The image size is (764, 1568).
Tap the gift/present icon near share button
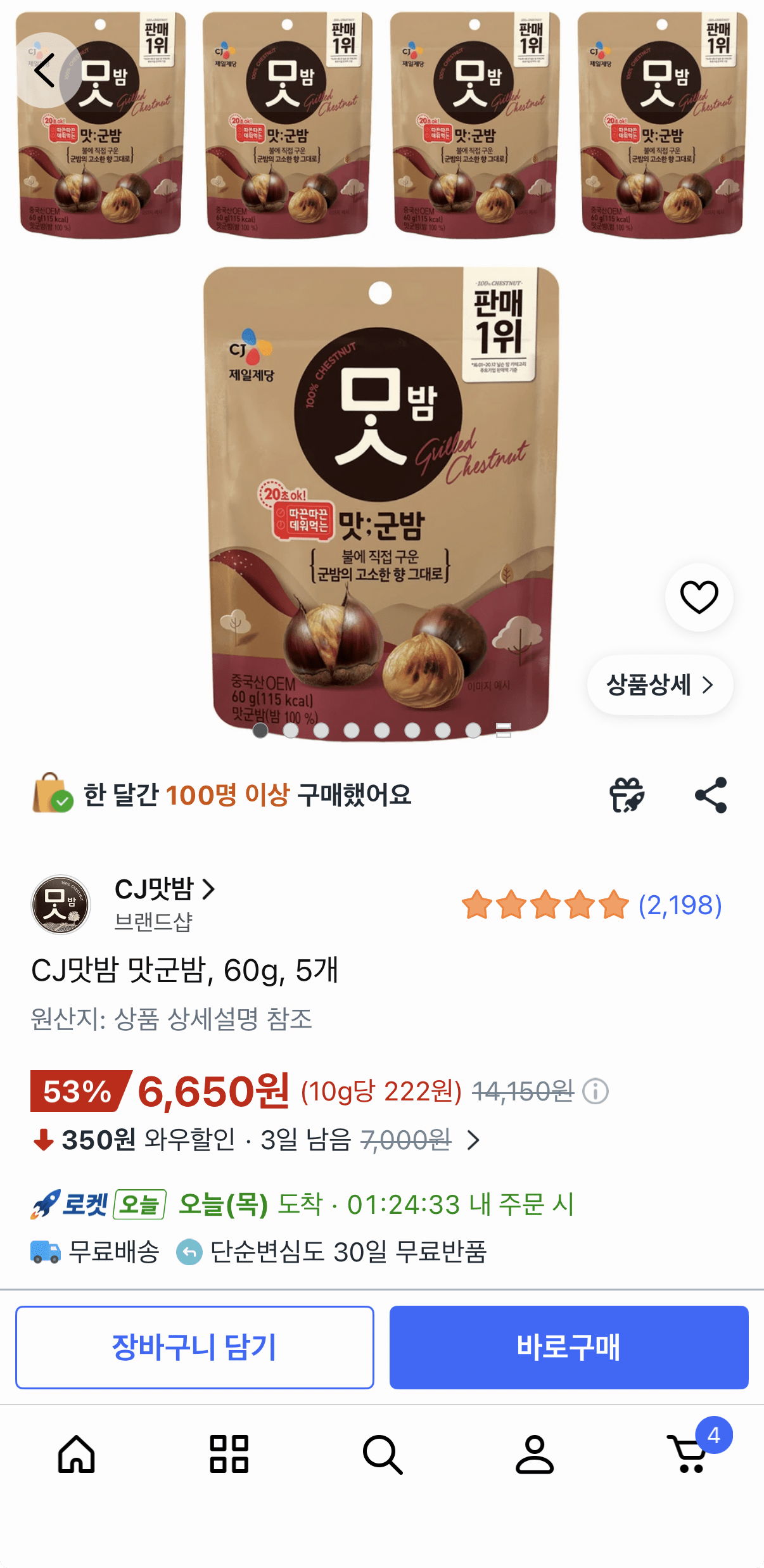tap(628, 797)
